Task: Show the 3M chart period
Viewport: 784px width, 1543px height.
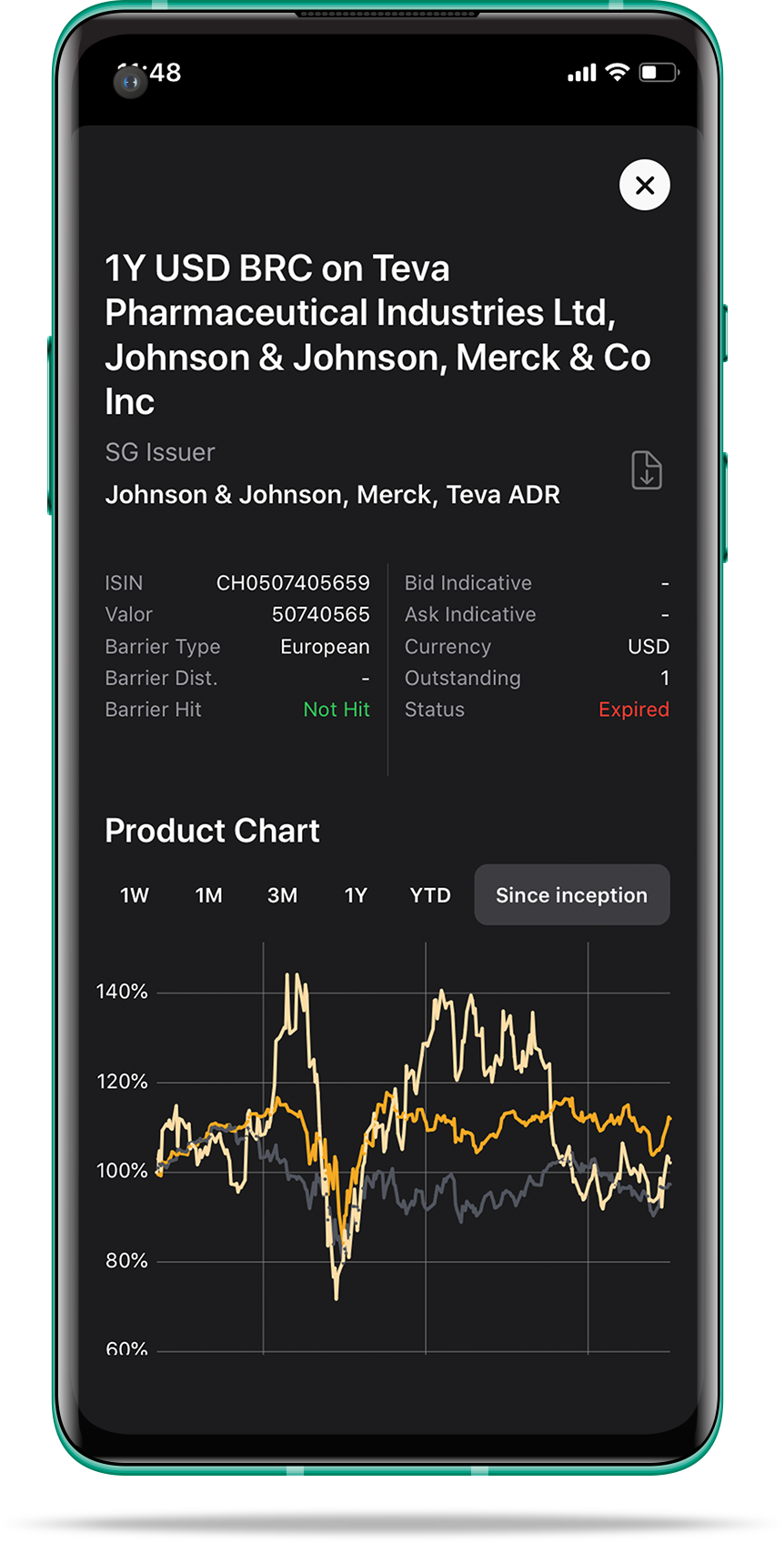Action: tap(283, 895)
